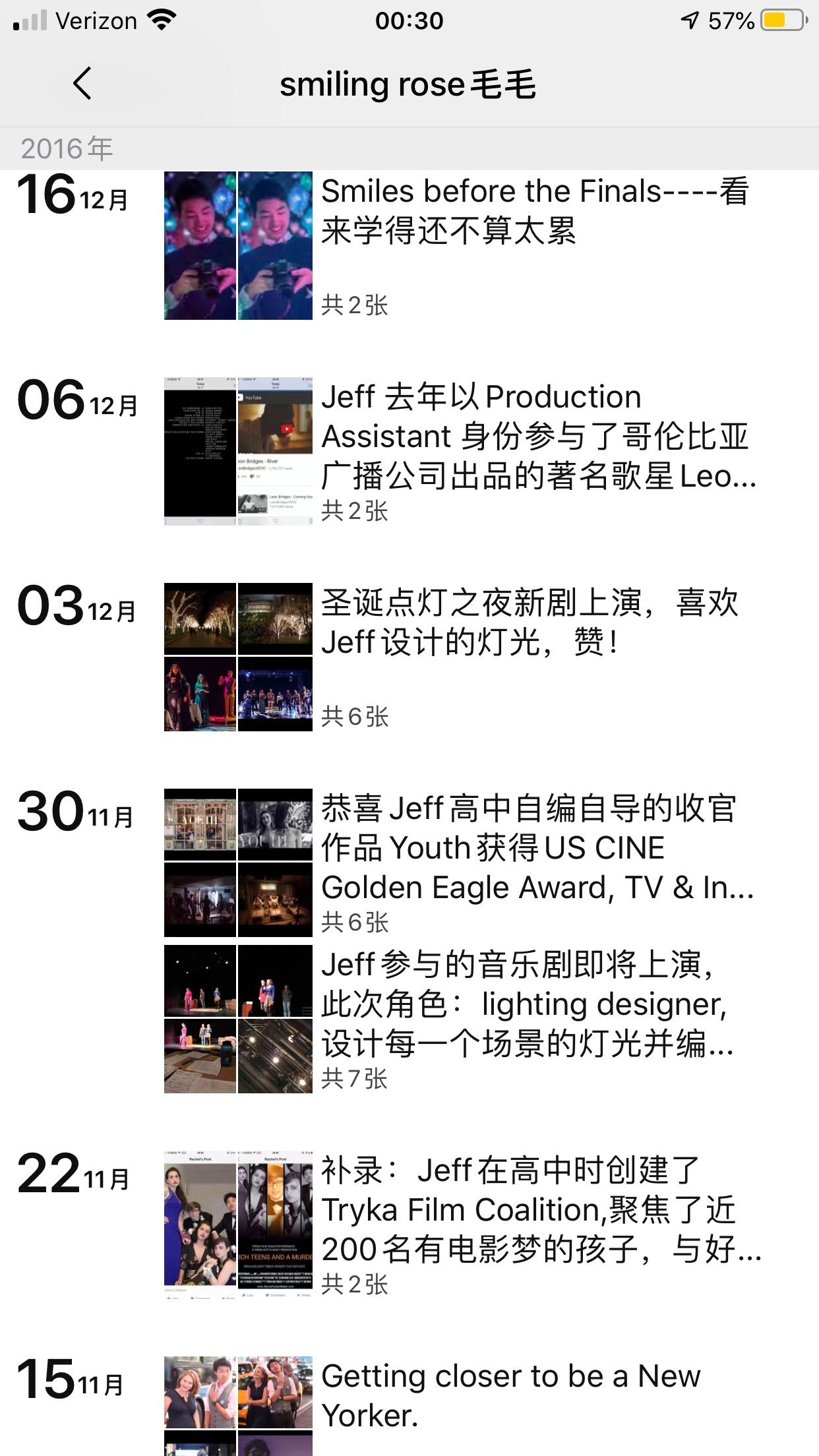Open the 'Smiles before the Finals' post
The image size is (819, 1456).
534,211
